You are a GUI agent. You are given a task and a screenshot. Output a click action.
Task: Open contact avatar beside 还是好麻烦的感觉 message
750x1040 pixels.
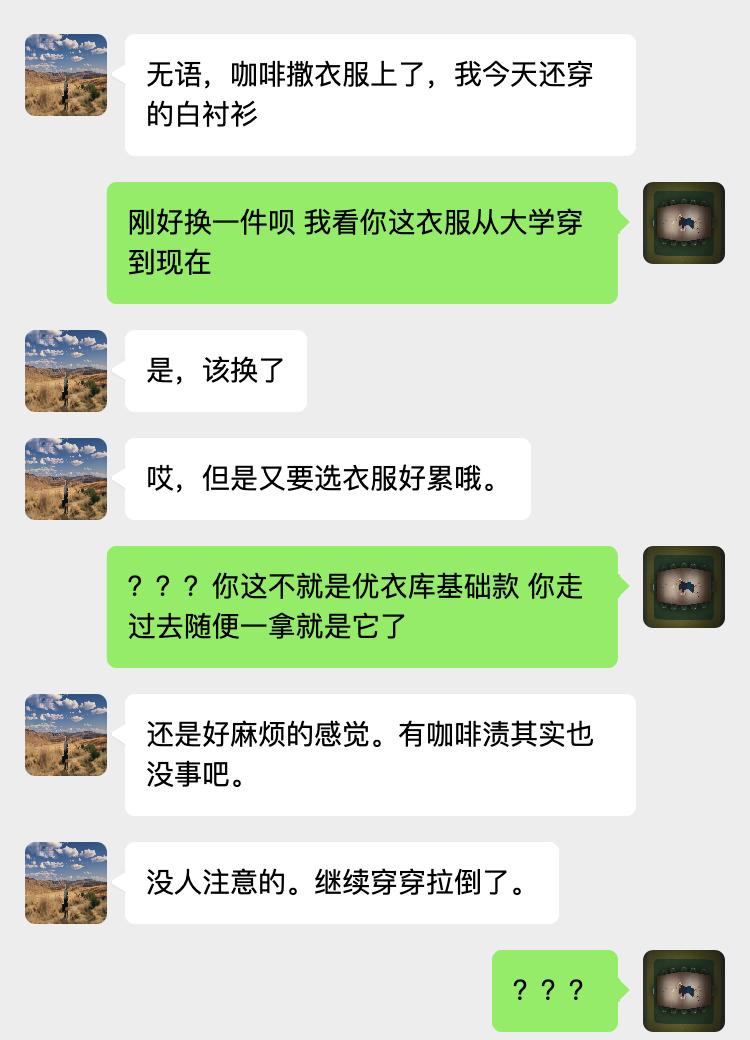(66, 735)
